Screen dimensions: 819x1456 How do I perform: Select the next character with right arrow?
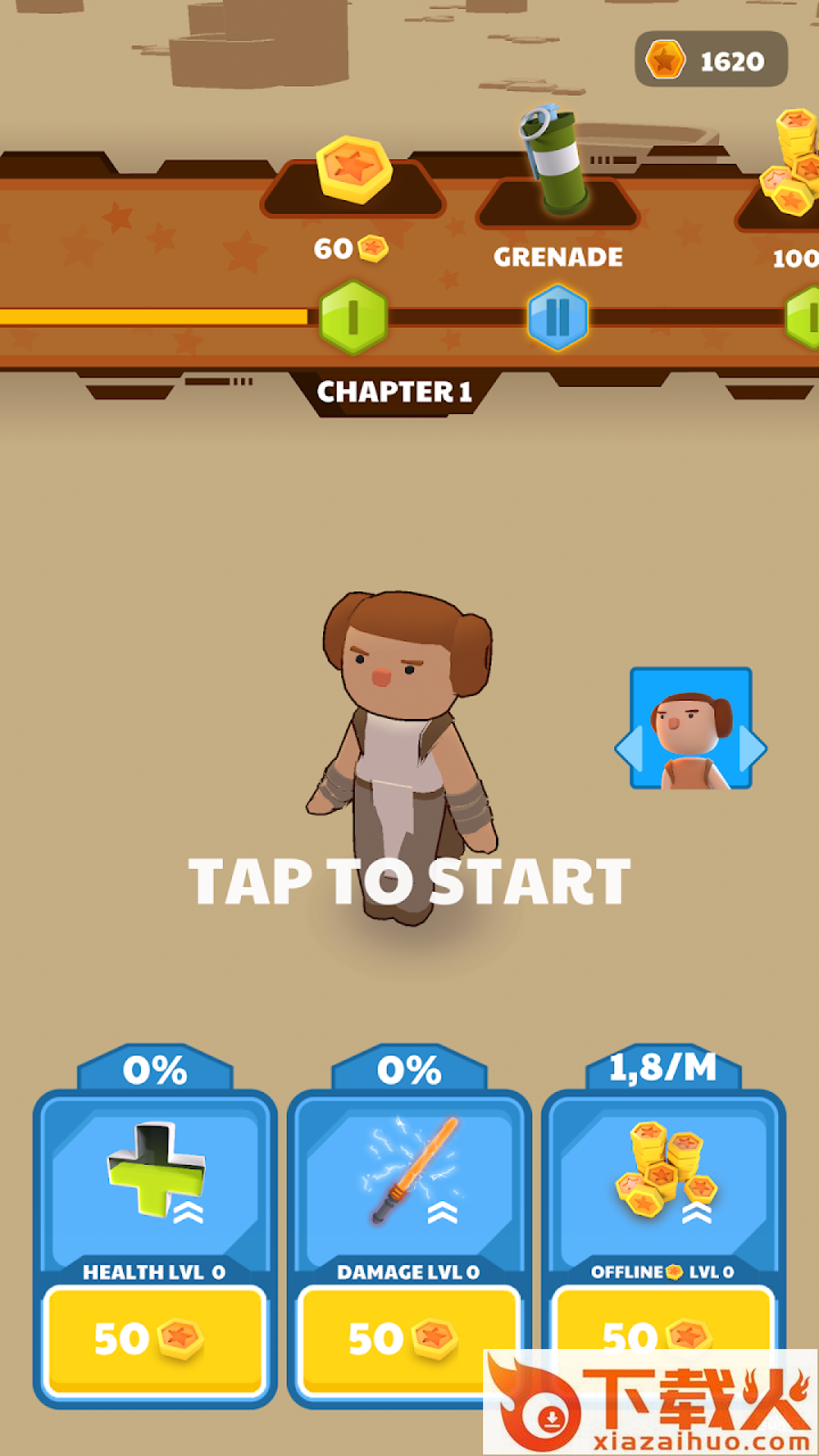pyautogui.click(x=752, y=748)
